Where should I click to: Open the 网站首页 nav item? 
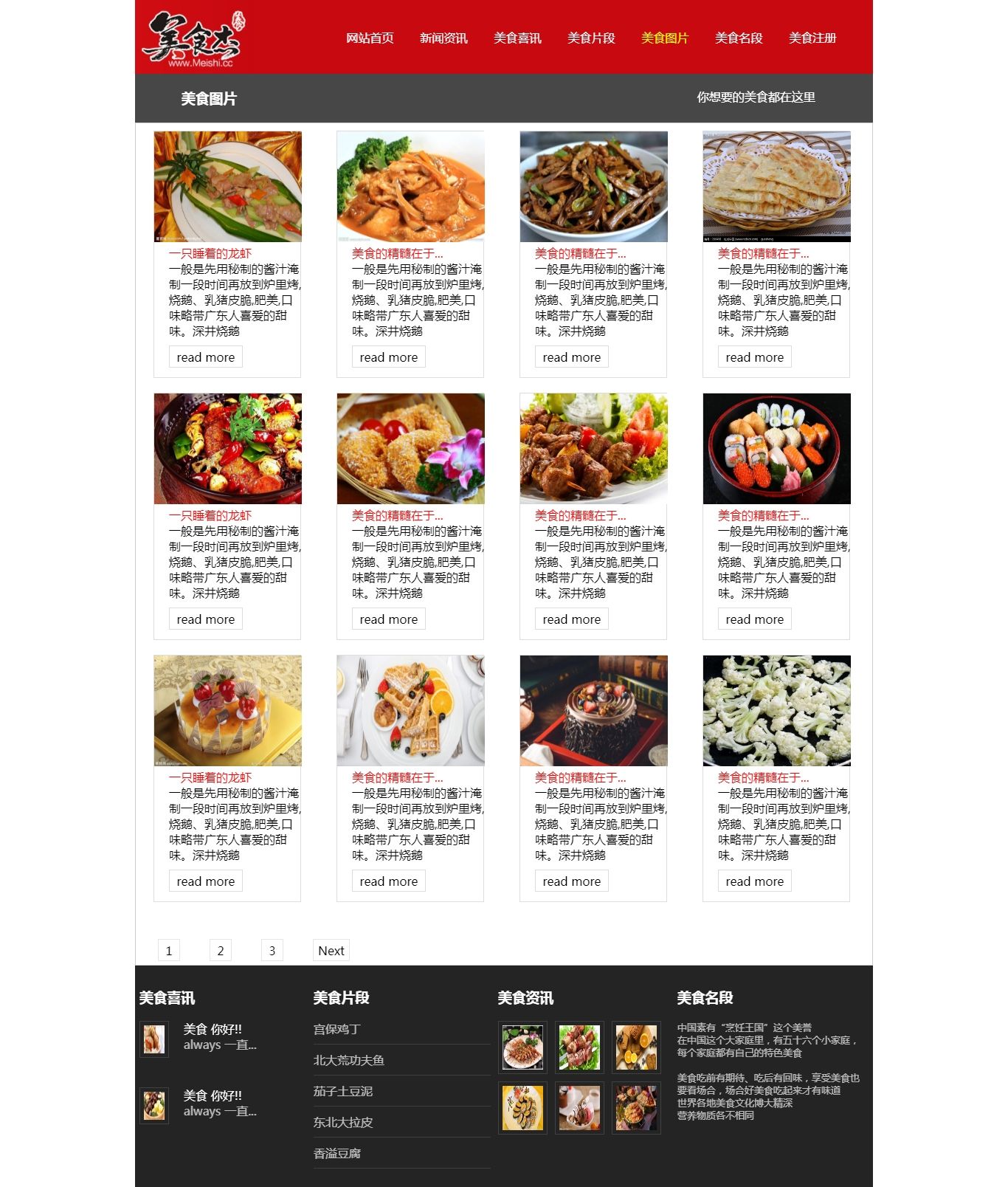370,38
